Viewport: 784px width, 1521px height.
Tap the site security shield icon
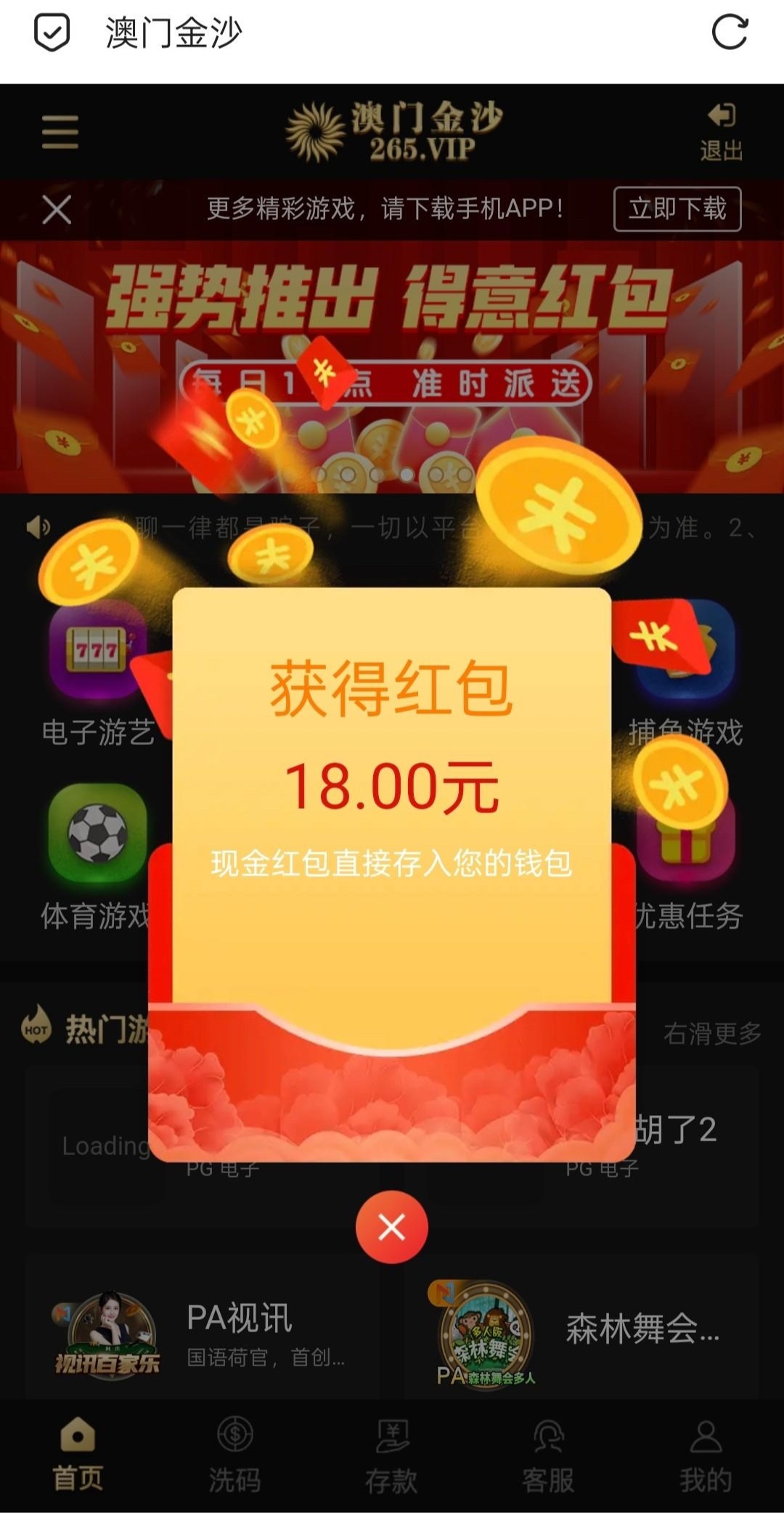pos(52,33)
